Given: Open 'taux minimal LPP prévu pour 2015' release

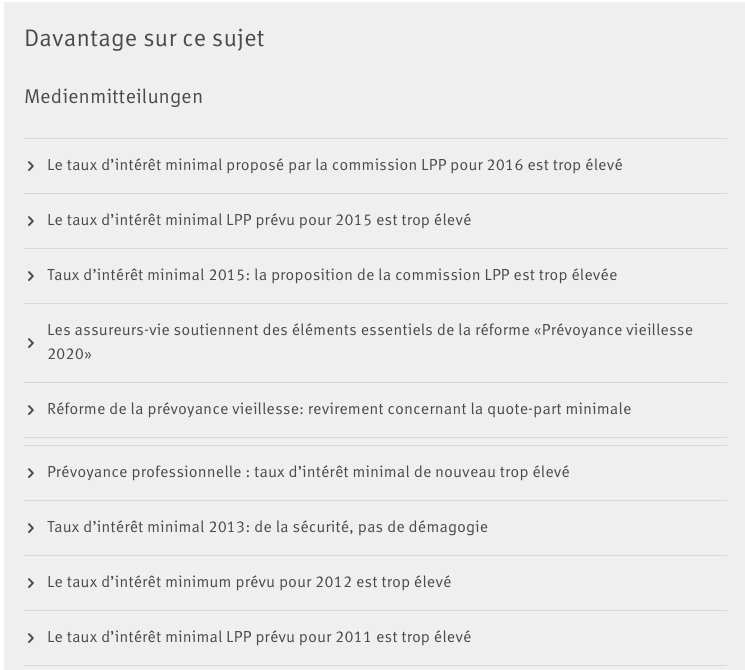Looking at the screenshot, I should coord(259,220).
